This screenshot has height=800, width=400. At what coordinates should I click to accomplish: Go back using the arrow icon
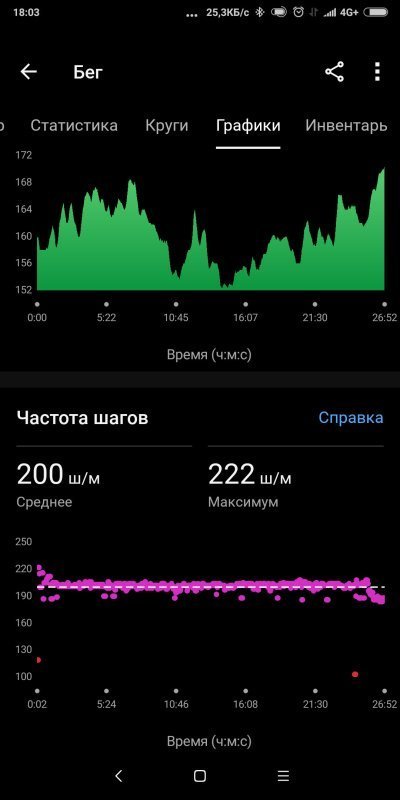pyautogui.click(x=29, y=72)
